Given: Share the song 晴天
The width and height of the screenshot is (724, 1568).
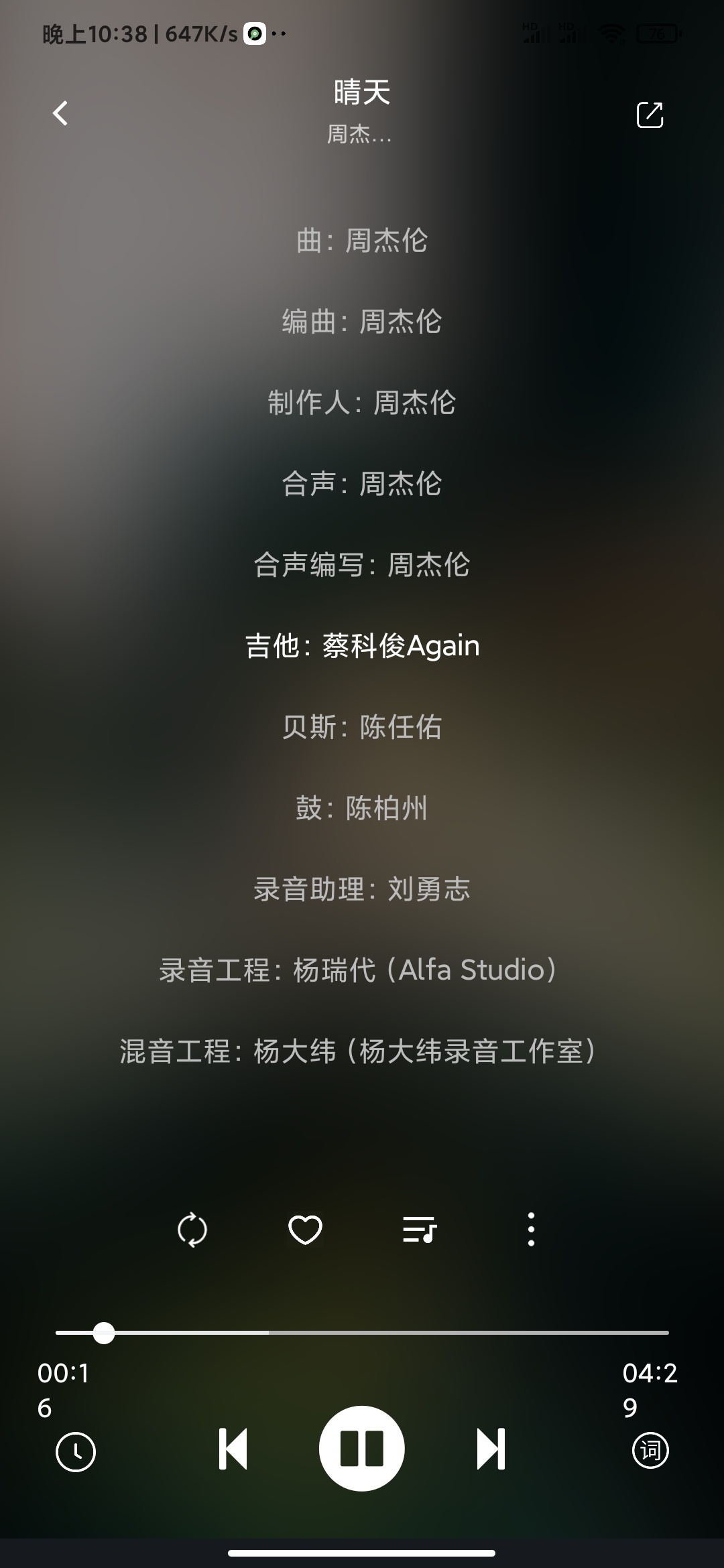Looking at the screenshot, I should click(x=649, y=115).
